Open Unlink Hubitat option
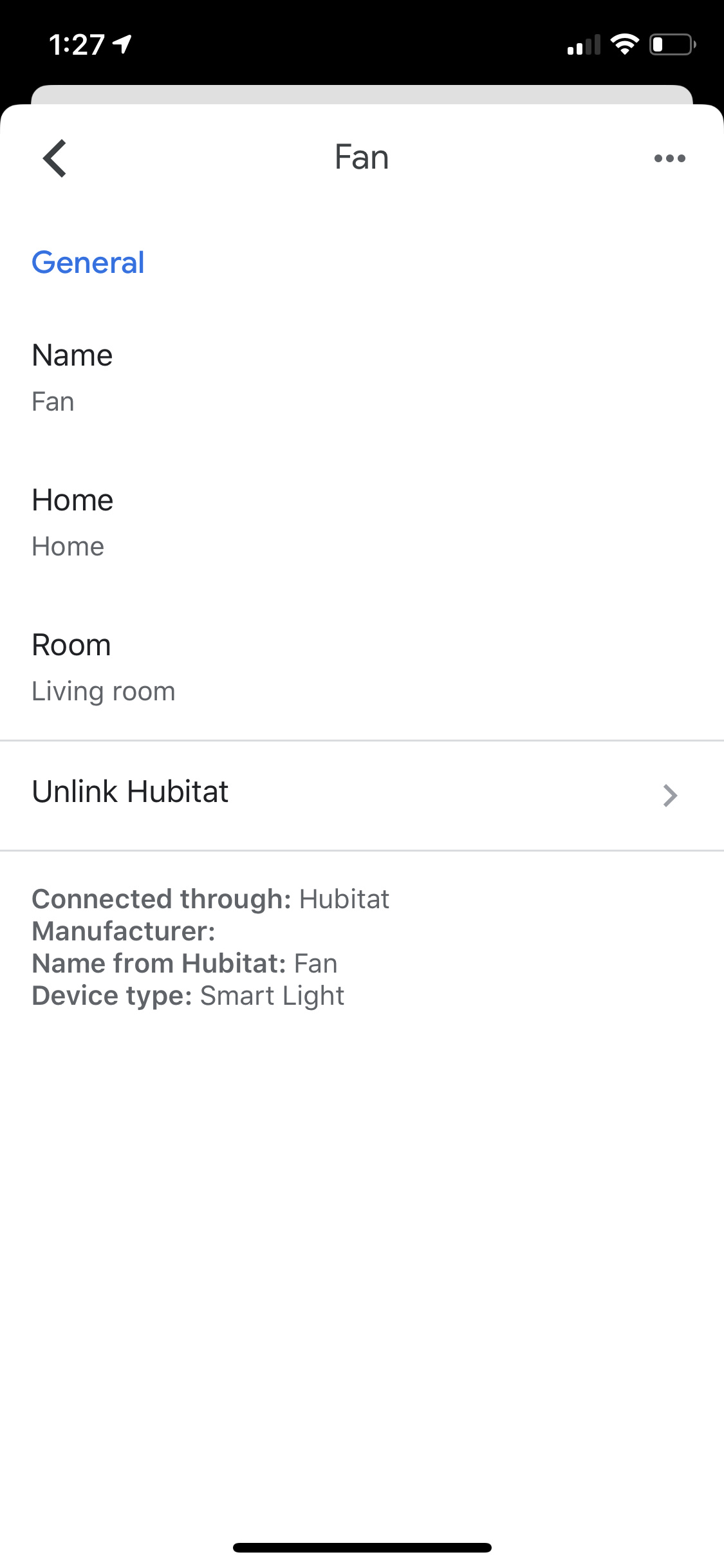 click(x=362, y=795)
